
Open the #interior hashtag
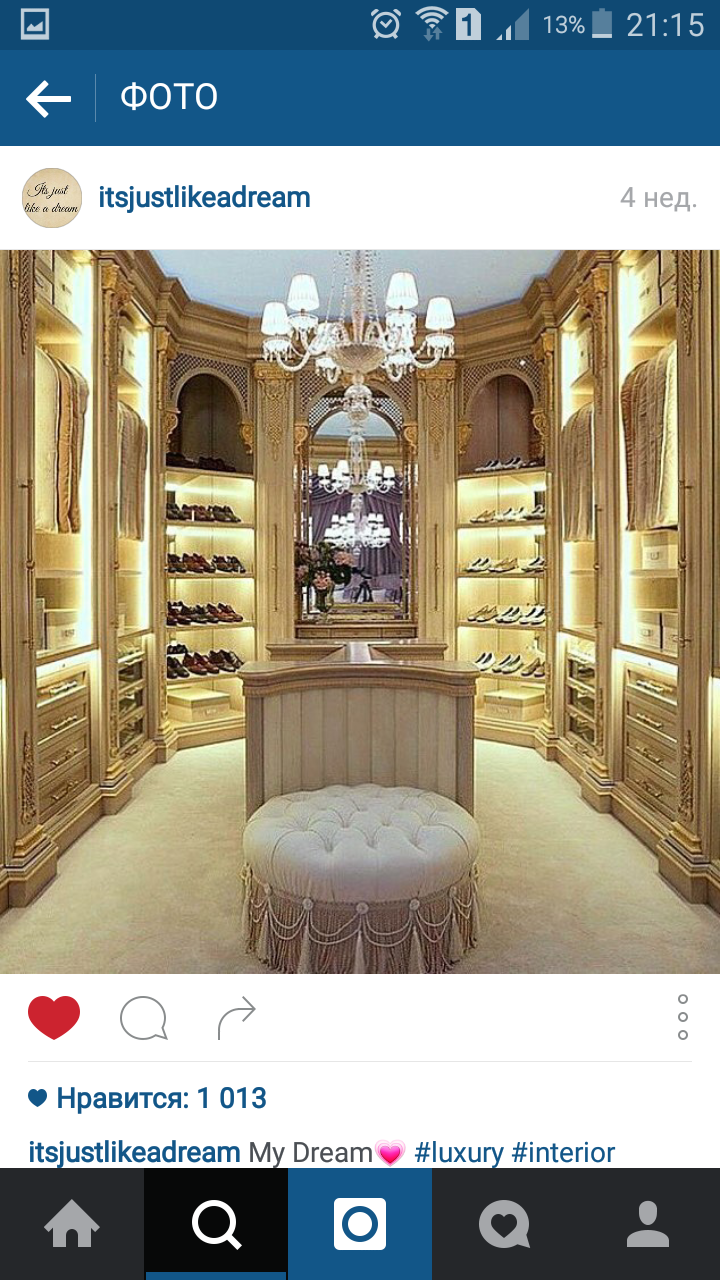pyautogui.click(x=563, y=1153)
